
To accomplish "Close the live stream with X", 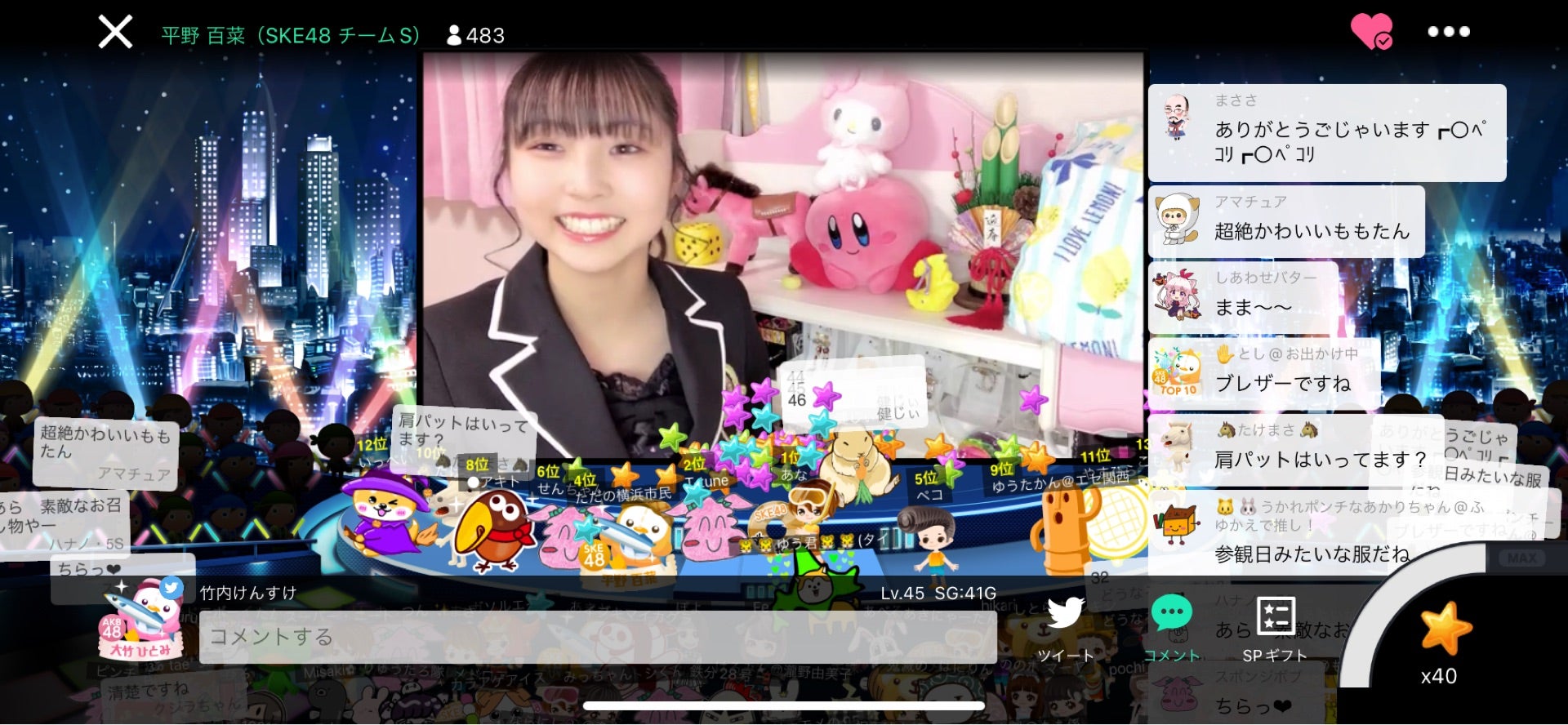I will (x=115, y=33).
